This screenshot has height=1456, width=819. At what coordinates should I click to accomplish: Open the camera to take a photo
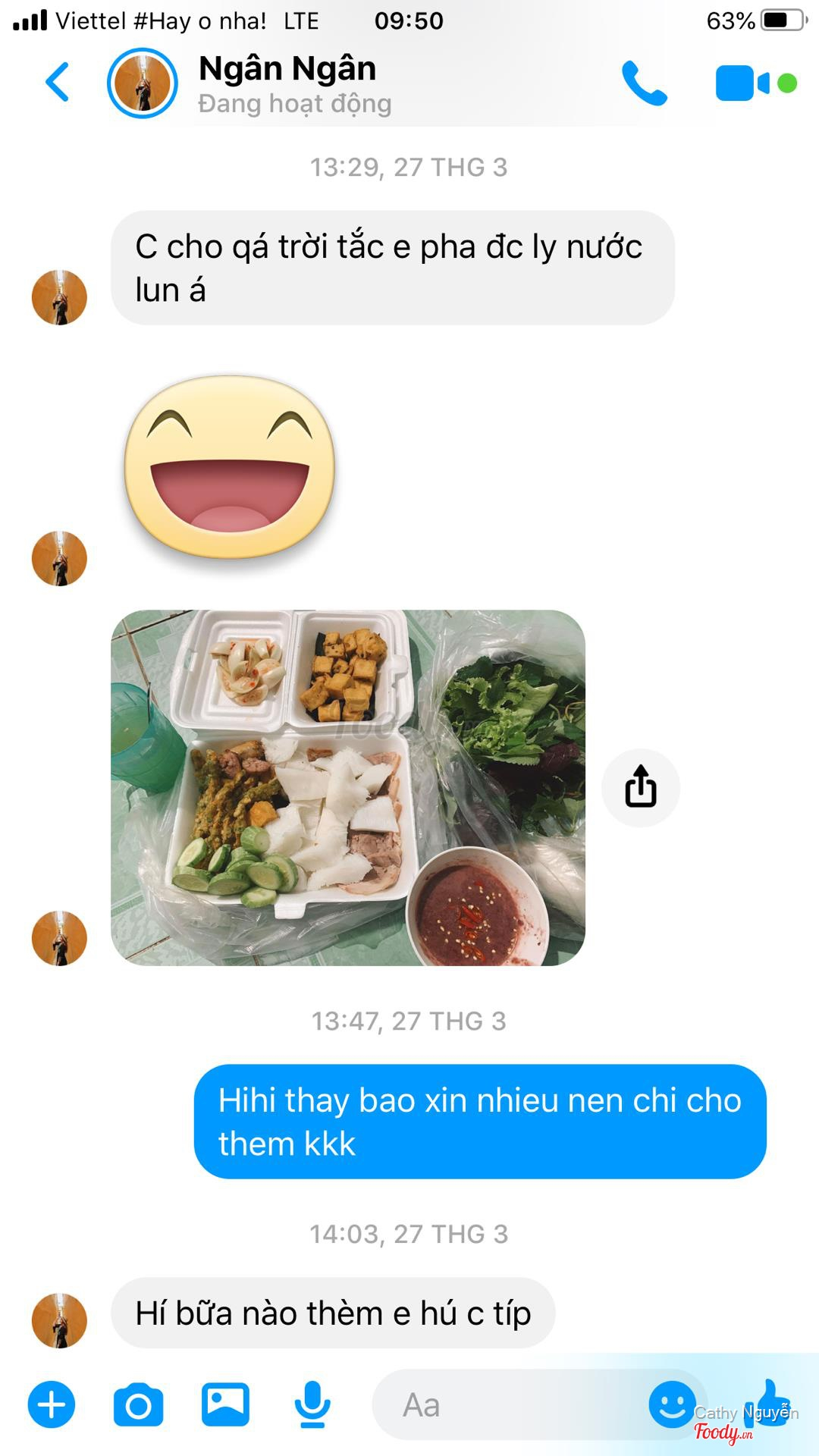(x=138, y=1405)
